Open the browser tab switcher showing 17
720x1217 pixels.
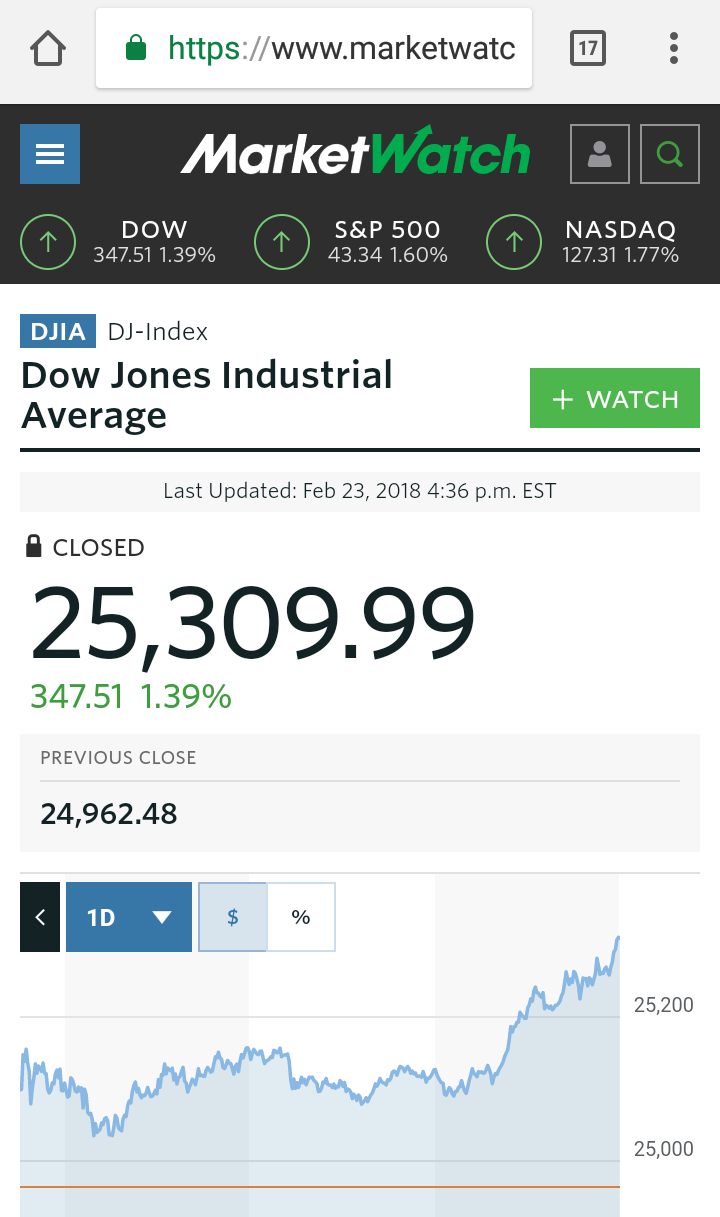(x=588, y=48)
